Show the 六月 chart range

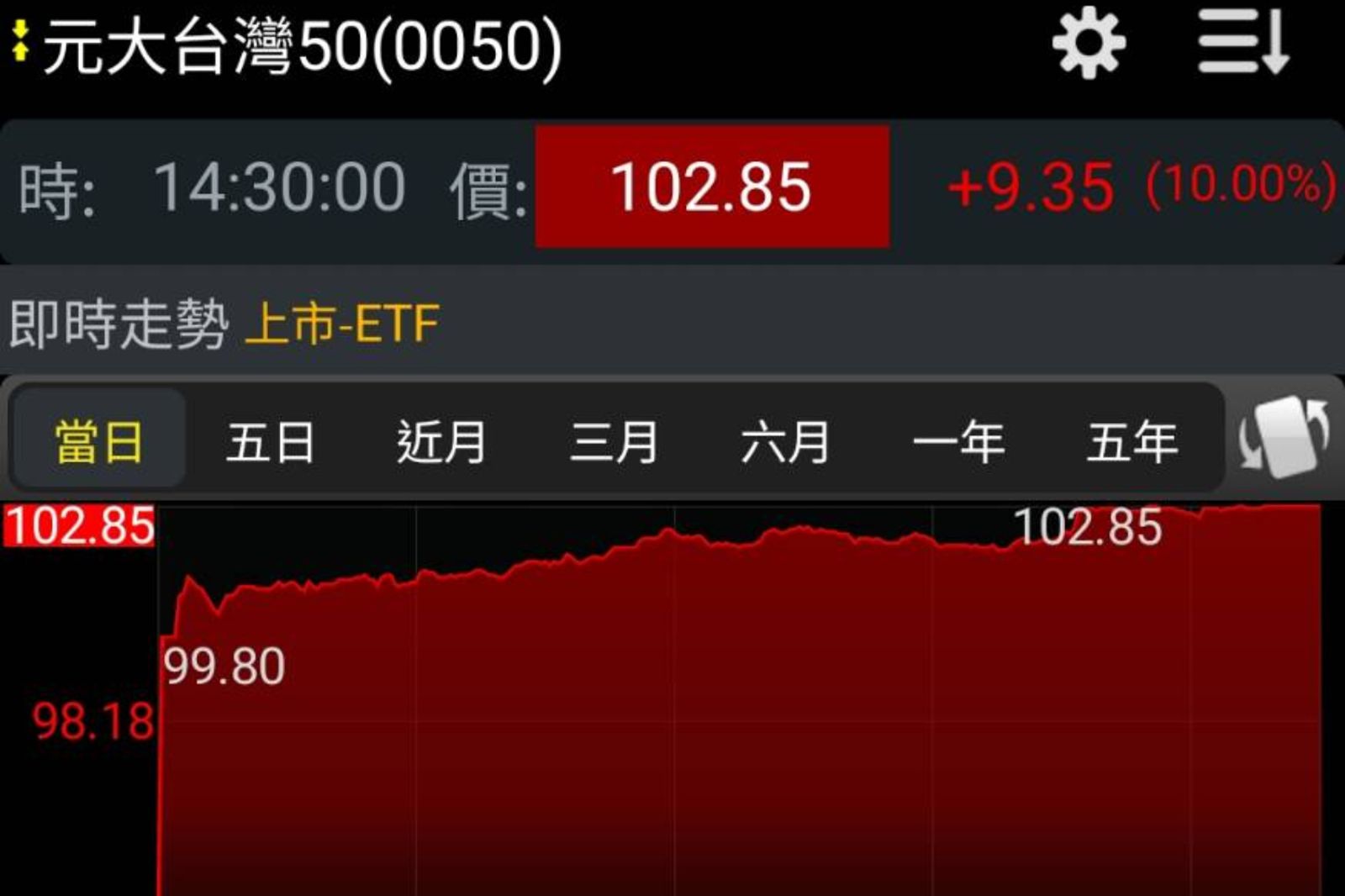point(785,441)
